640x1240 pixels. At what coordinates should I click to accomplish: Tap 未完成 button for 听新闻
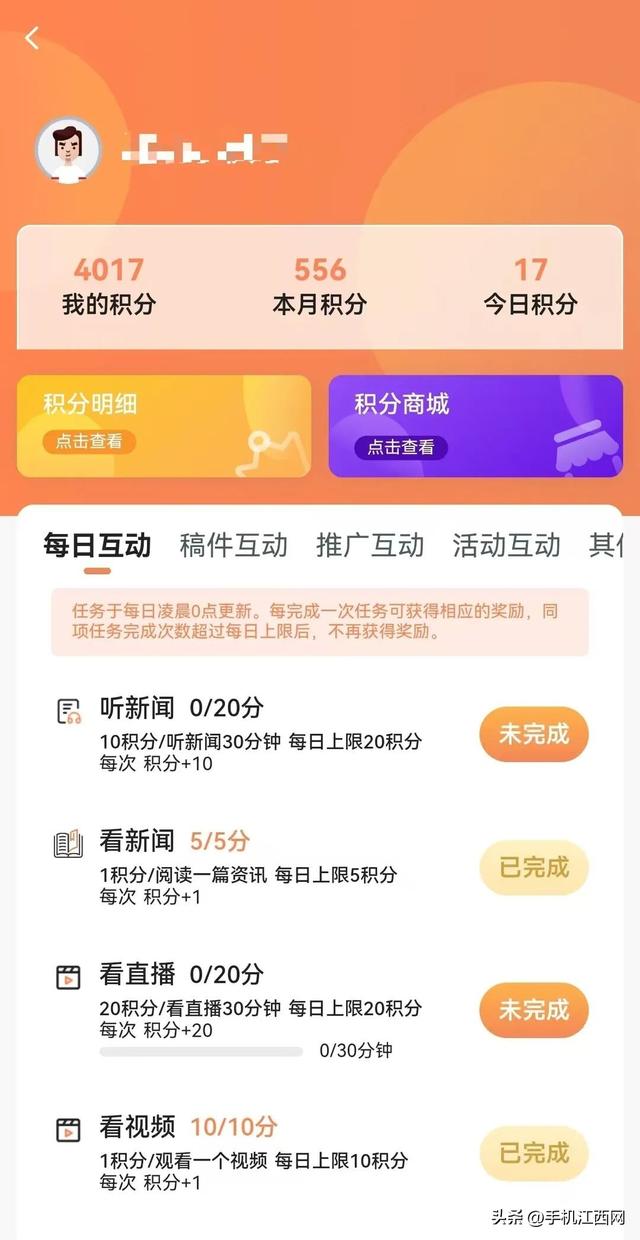click(x=534, y=734)
